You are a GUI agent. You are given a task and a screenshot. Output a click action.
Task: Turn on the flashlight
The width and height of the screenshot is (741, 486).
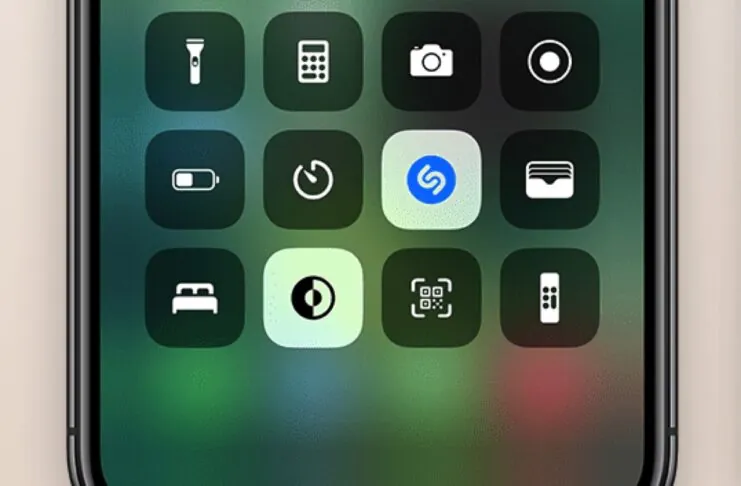(195, 62)
